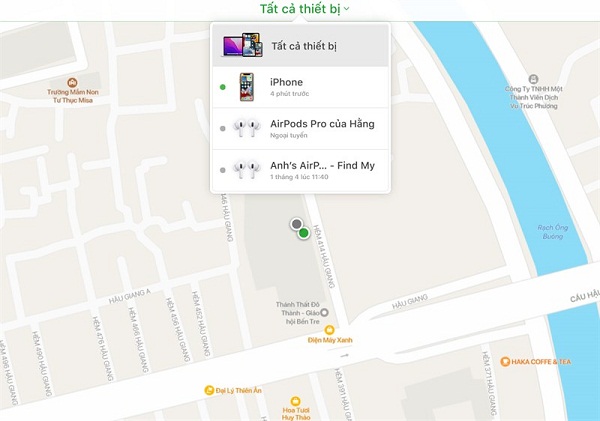Choose AirPods Pro của Hằng
The image size is (600, 421).
tap(300, 129)
